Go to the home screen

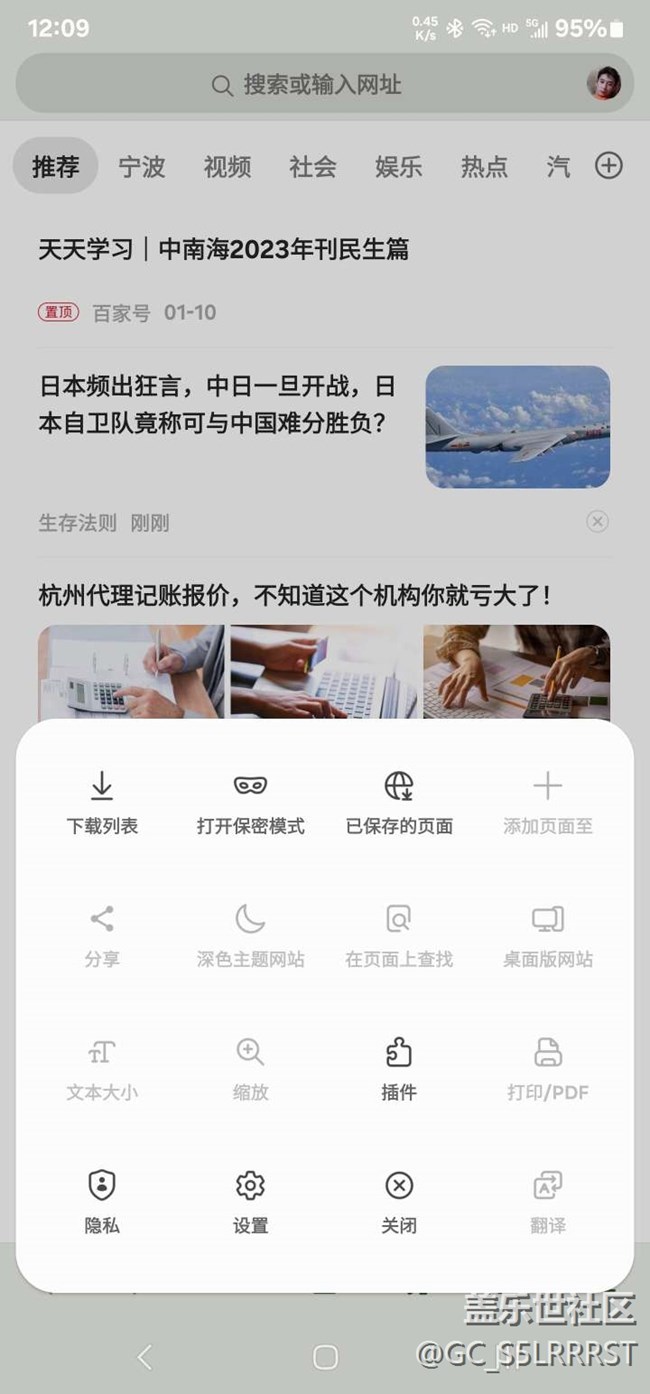coord(325,1356)
